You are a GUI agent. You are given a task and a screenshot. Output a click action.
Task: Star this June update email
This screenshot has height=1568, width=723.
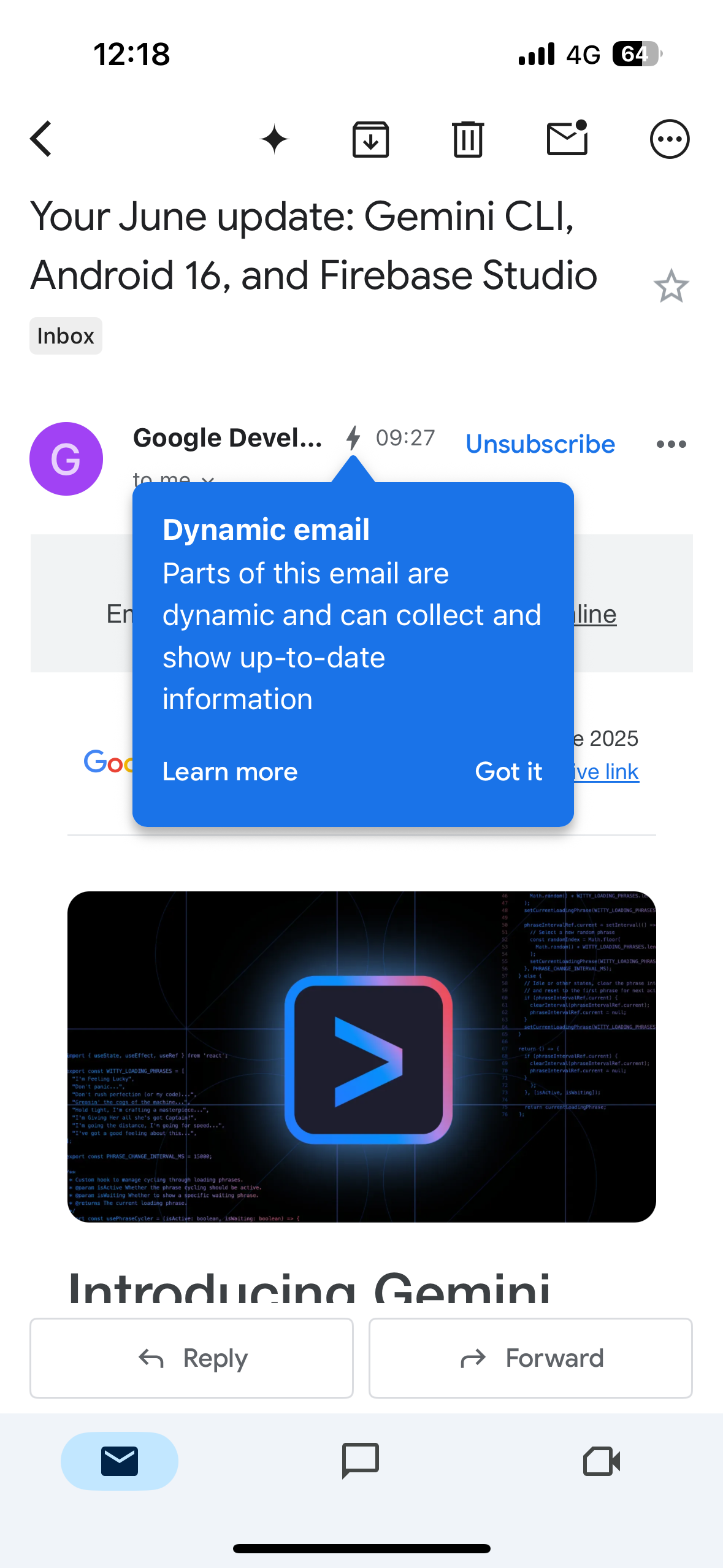tap(671, 286)
